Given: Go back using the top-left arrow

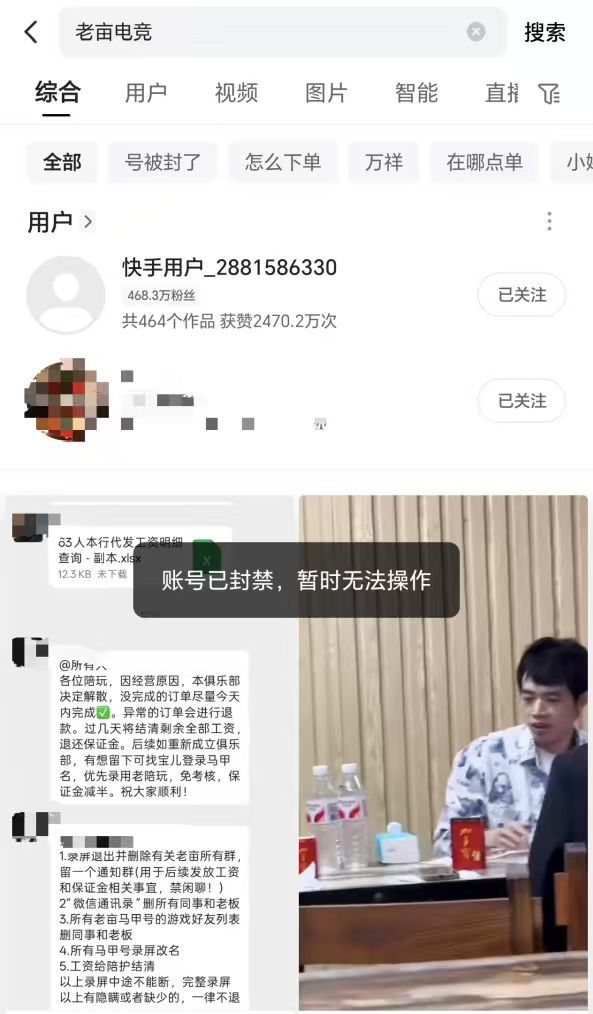Looking at the screenshot, I should 31,32.
